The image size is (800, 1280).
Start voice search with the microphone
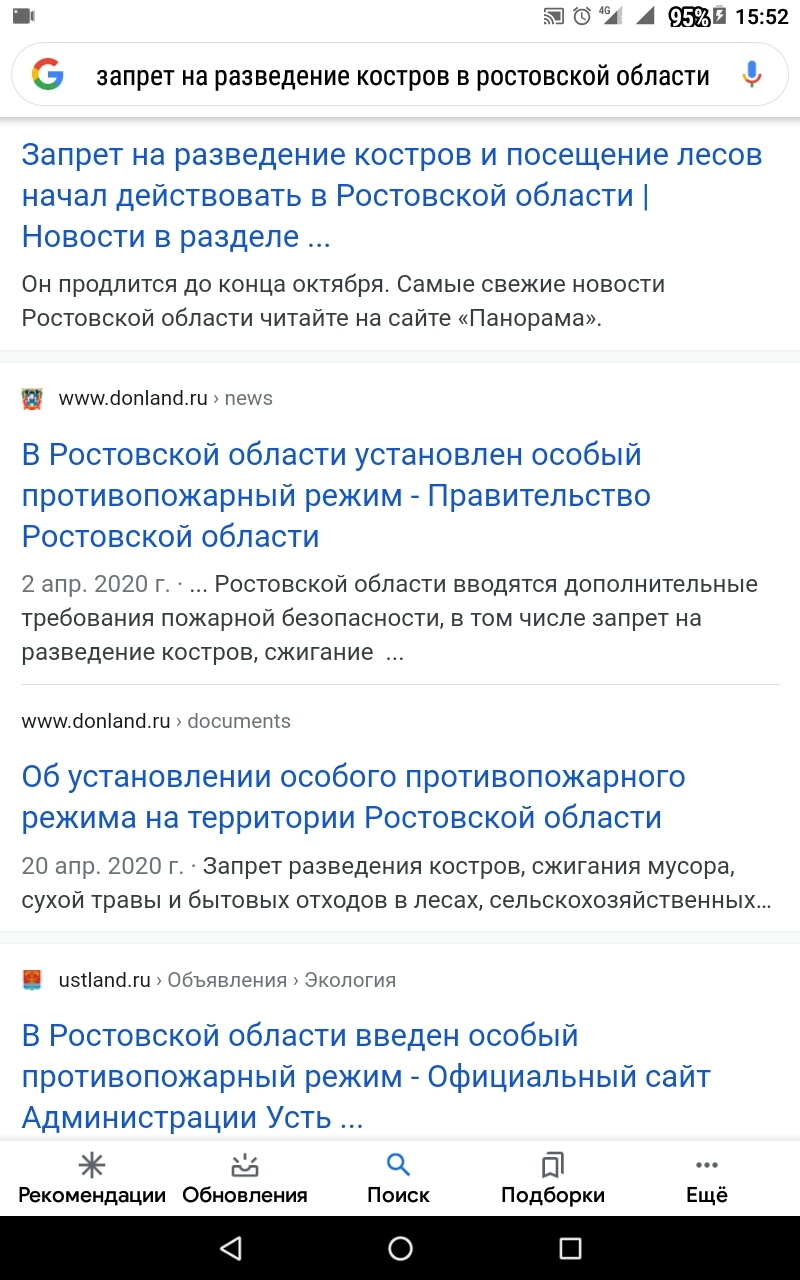[752, 75]
